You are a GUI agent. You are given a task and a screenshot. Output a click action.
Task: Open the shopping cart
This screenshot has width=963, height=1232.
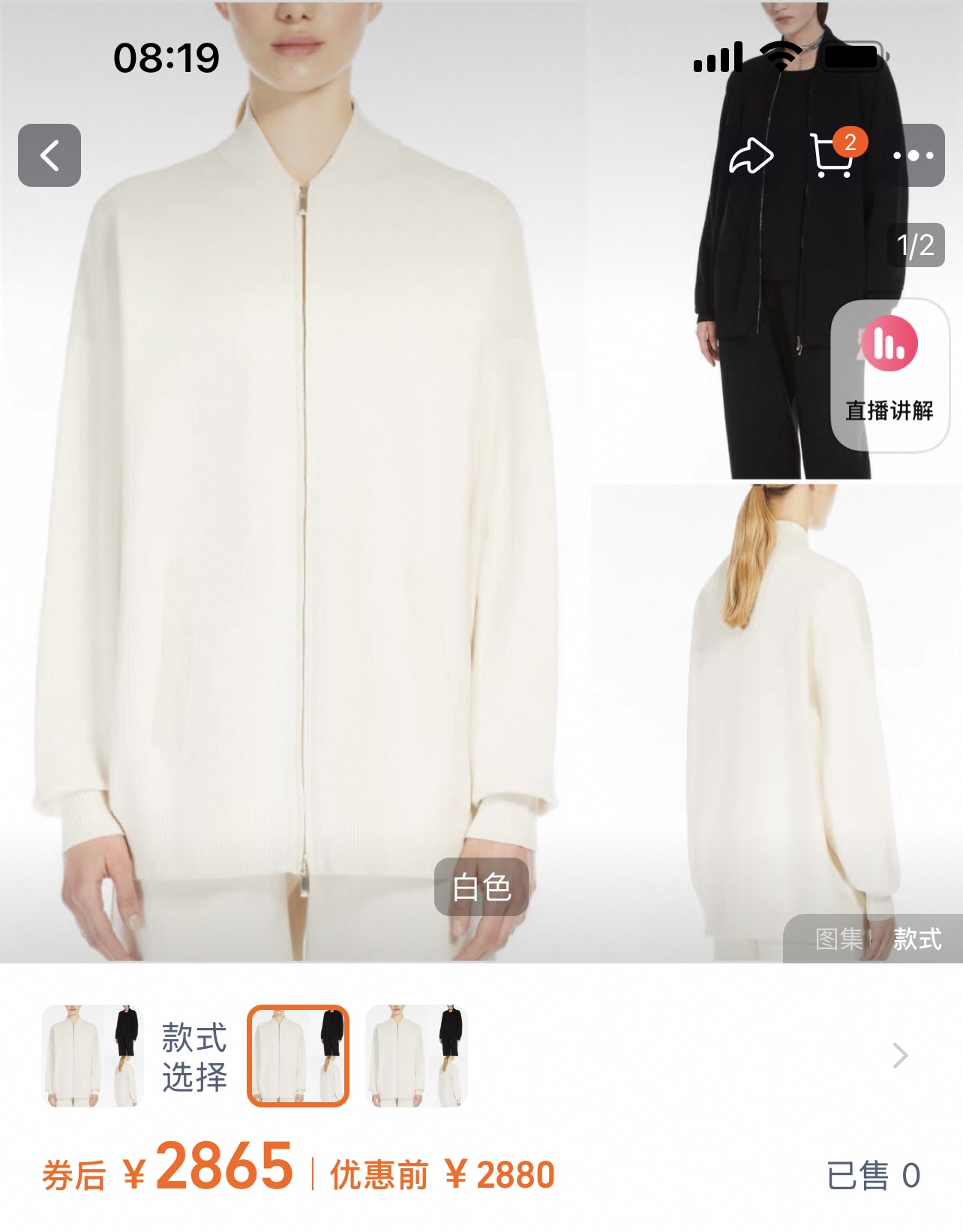pos(833,156)
